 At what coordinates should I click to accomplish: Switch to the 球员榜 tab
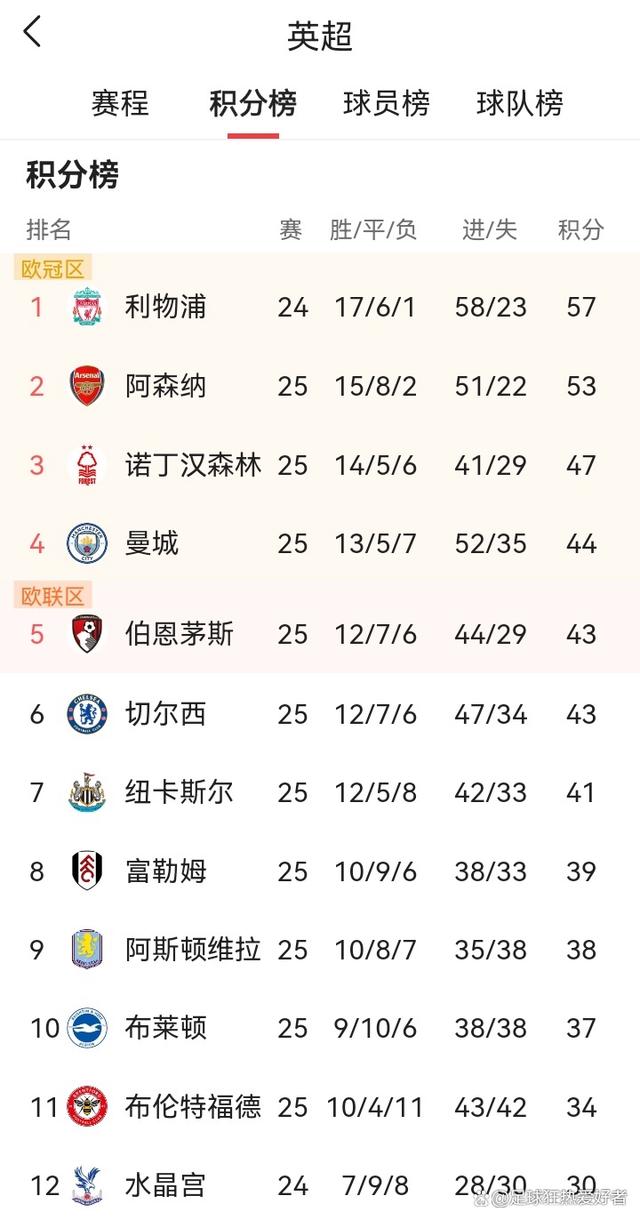coord(386,103)
